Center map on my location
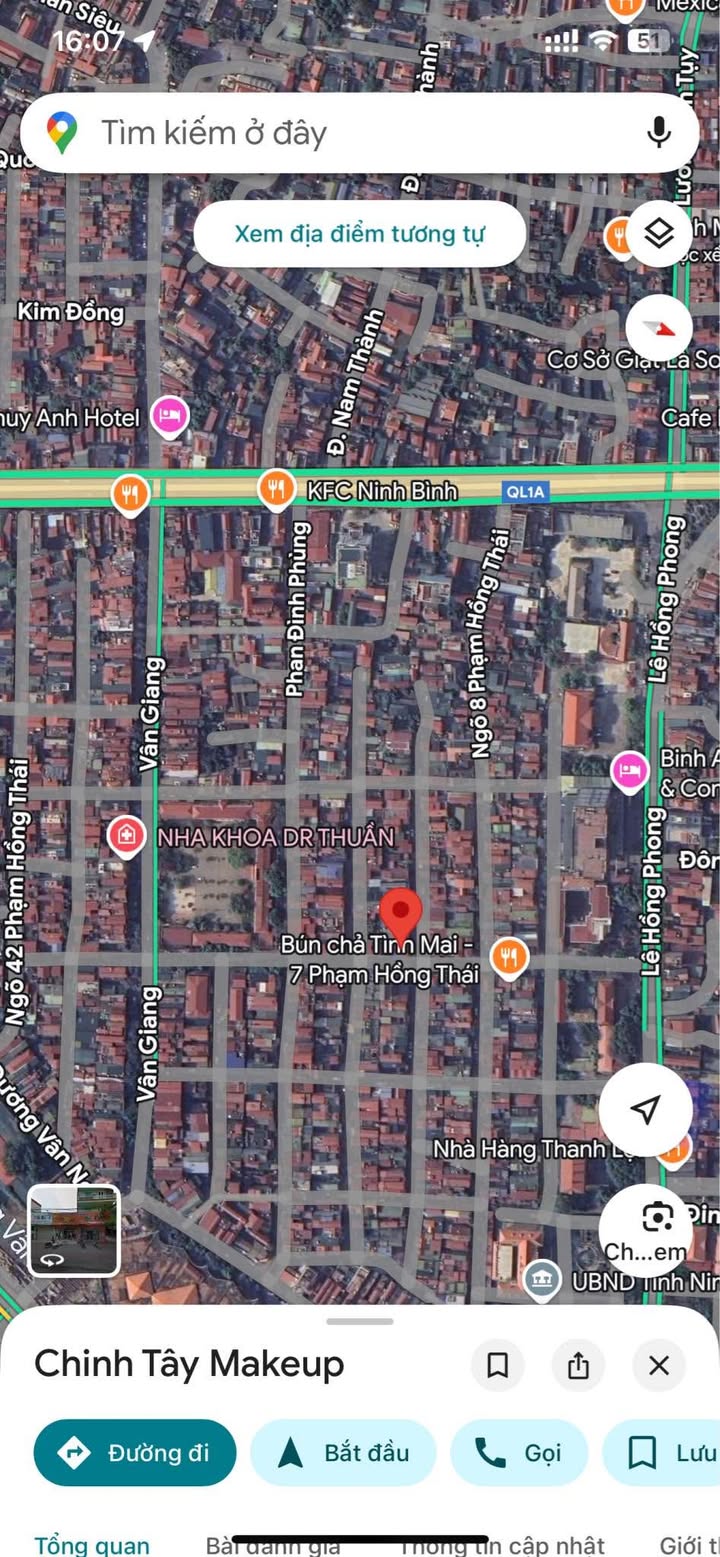The height and width of the screenshot is (1557, 720). pos(646,1109)
